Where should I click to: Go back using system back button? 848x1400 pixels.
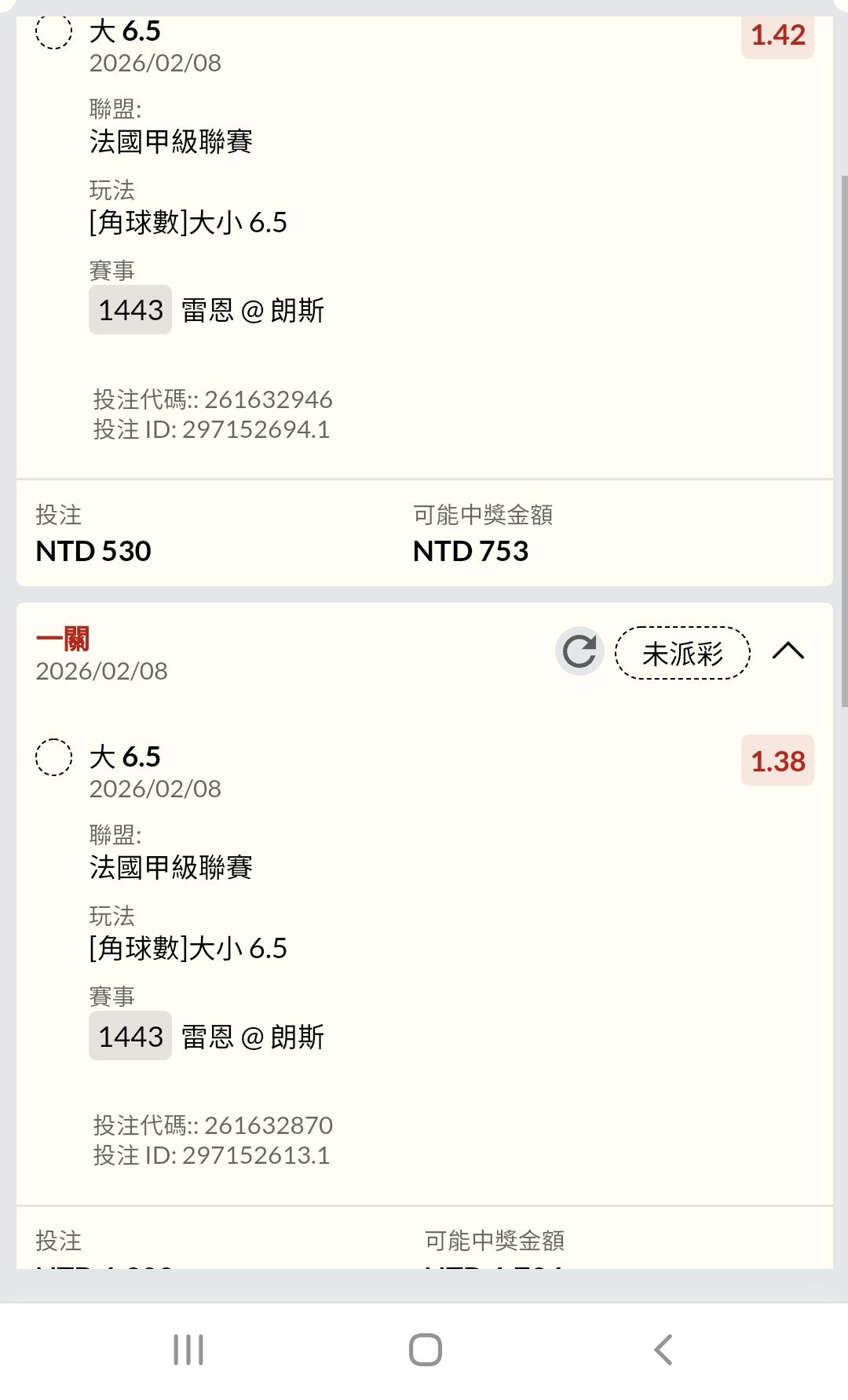pos(663,1350)
